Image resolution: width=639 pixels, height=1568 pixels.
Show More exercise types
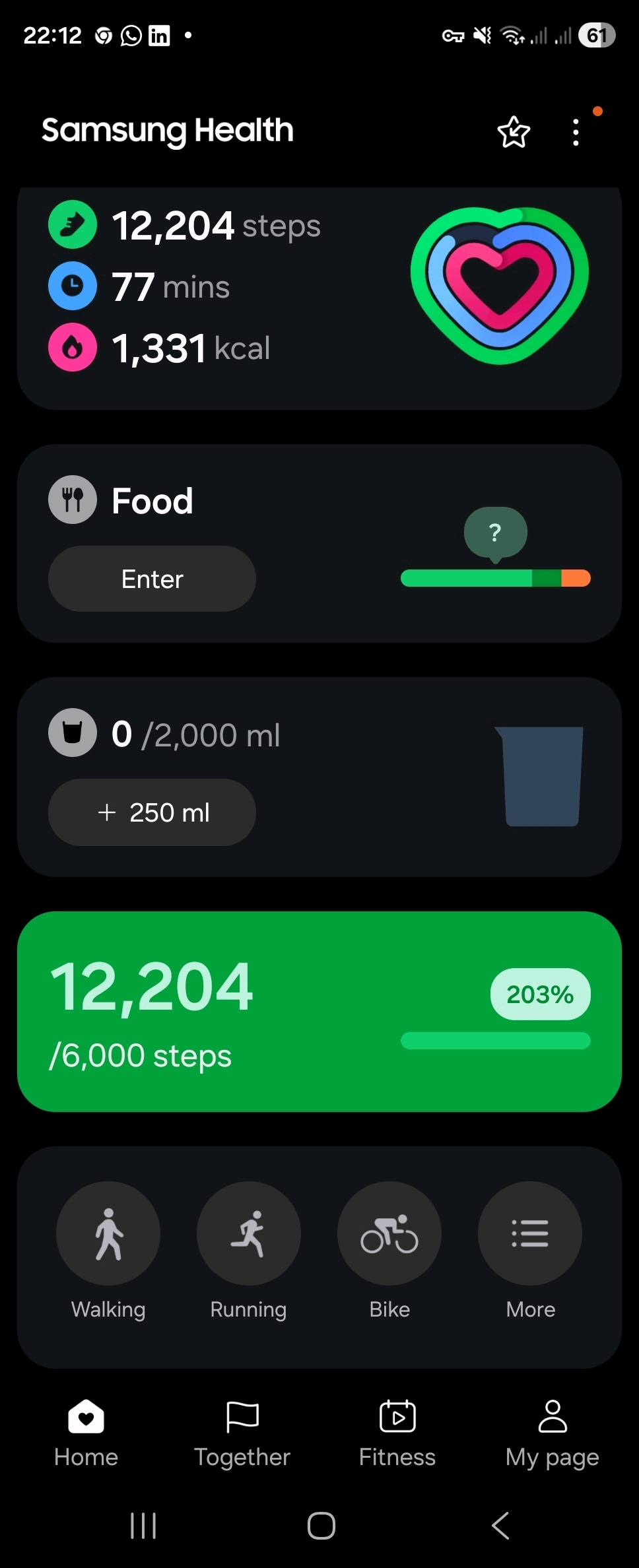[530, 1233]
